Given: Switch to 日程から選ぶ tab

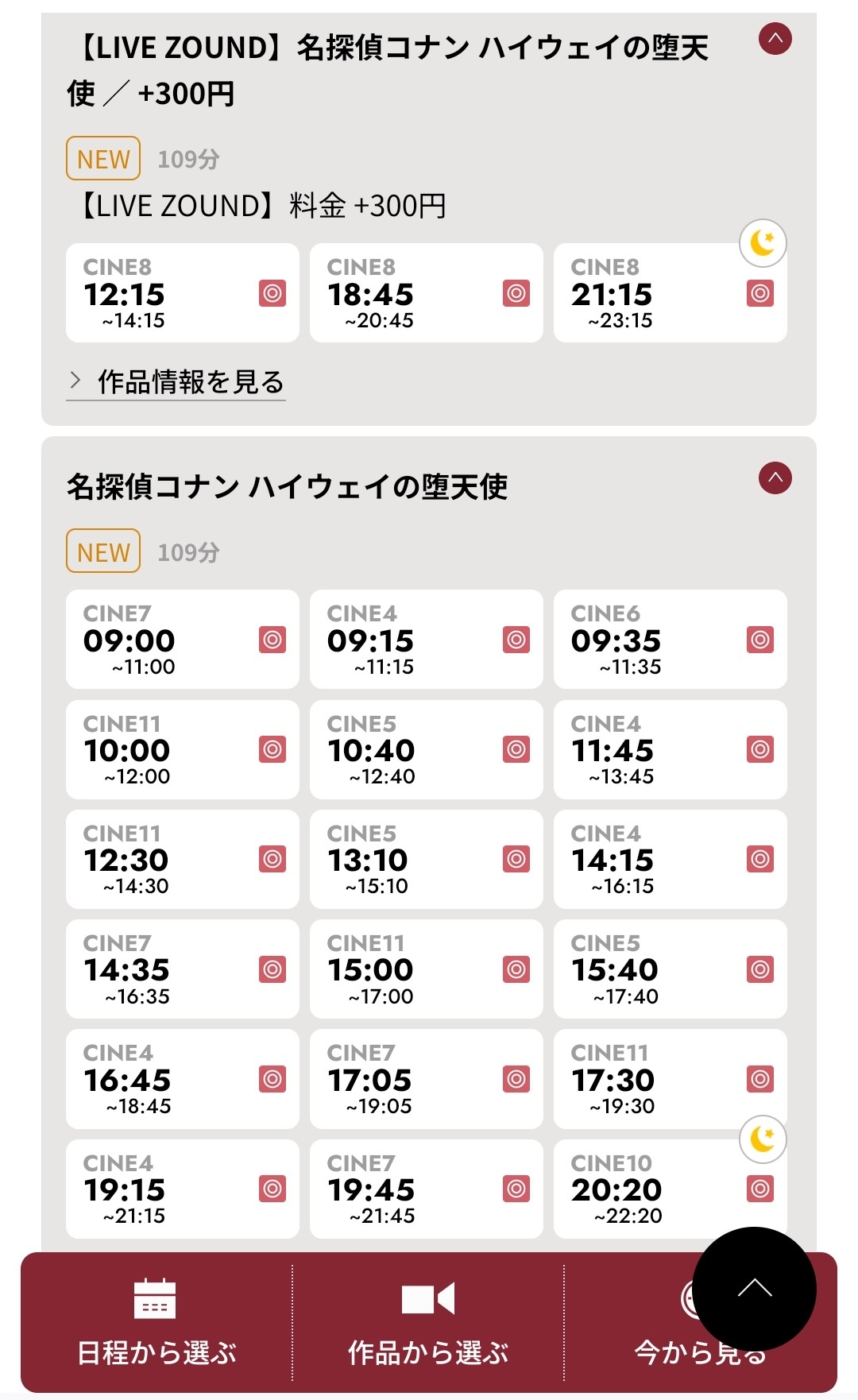Looking at the screenshot, I should [x=157, y=1323].
